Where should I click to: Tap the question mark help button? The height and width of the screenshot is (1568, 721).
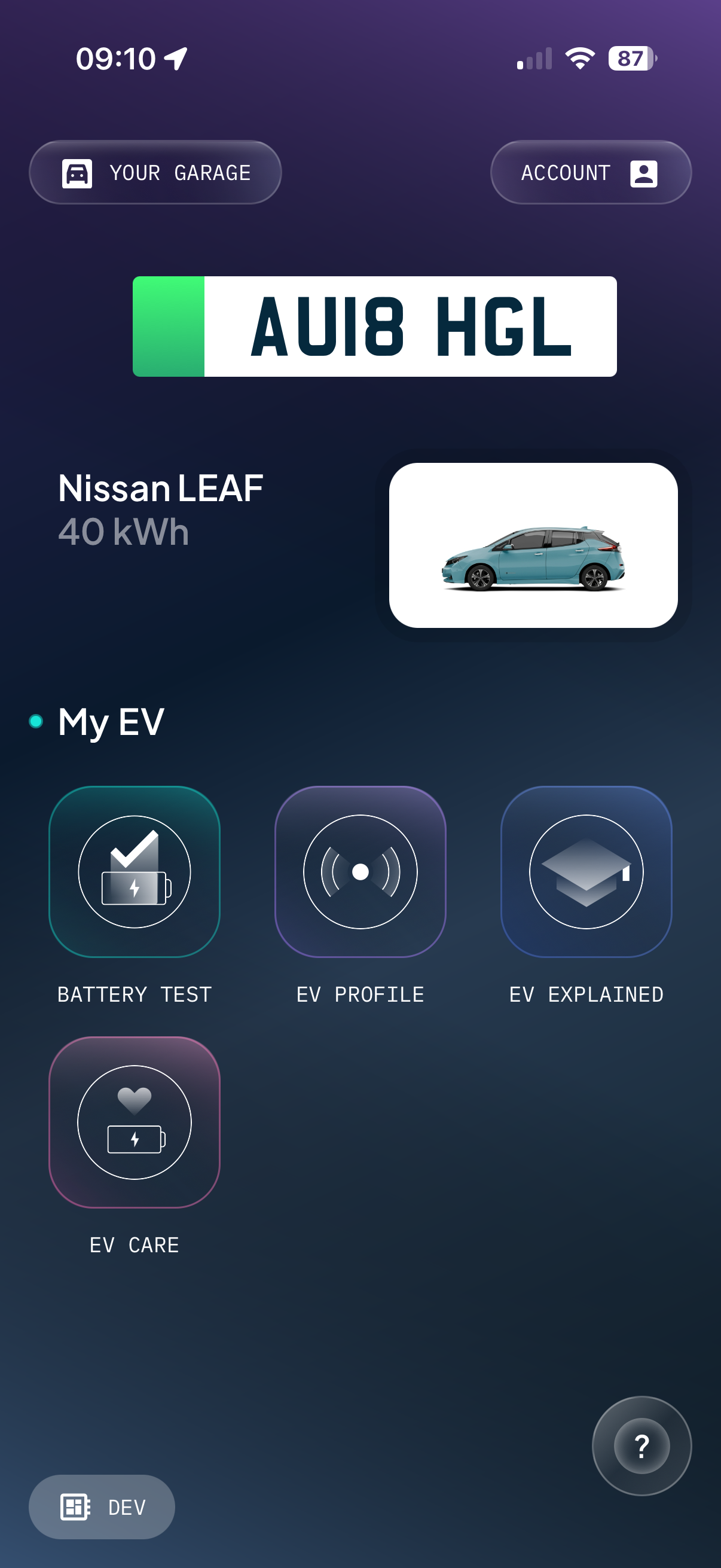tap(641, 1445)
